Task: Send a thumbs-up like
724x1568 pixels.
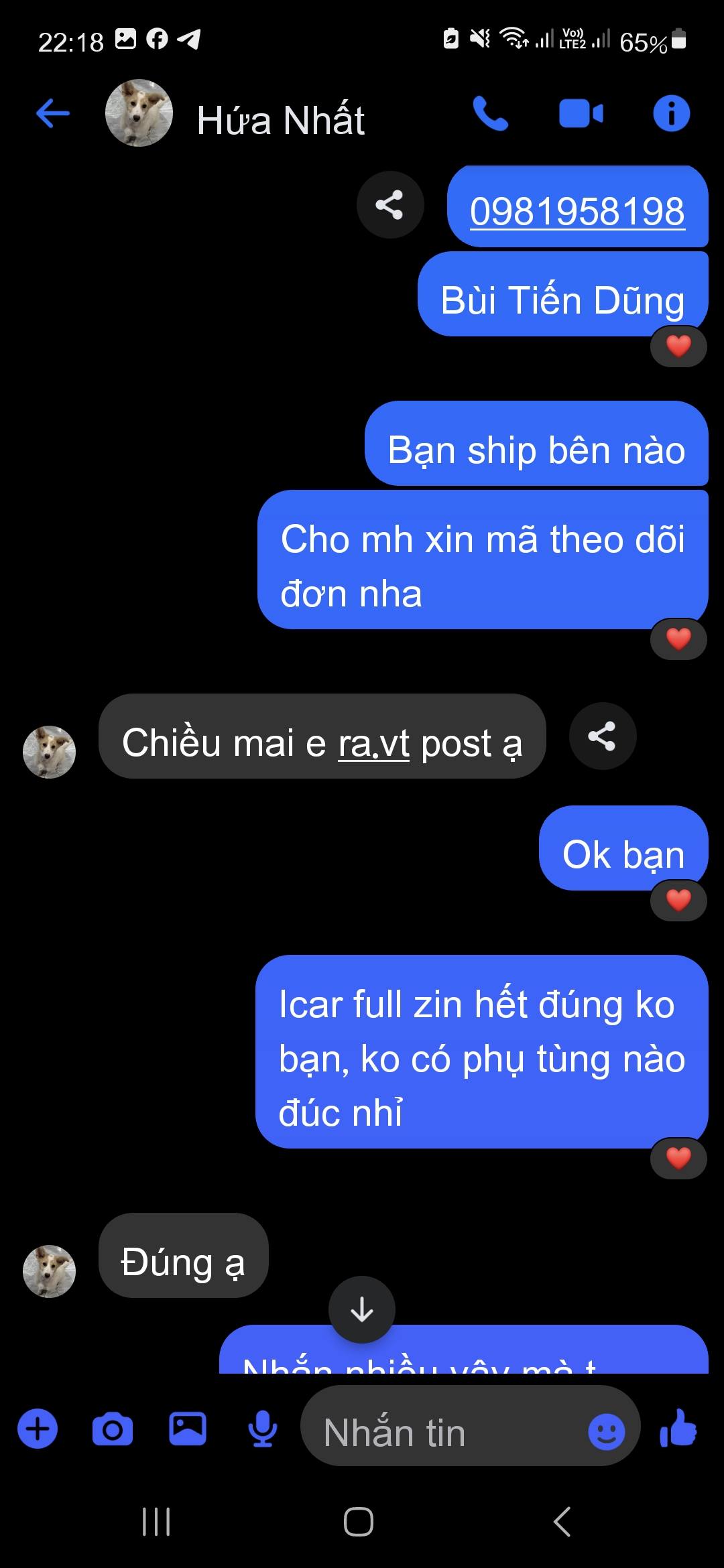Action: tap(678, 1429)
